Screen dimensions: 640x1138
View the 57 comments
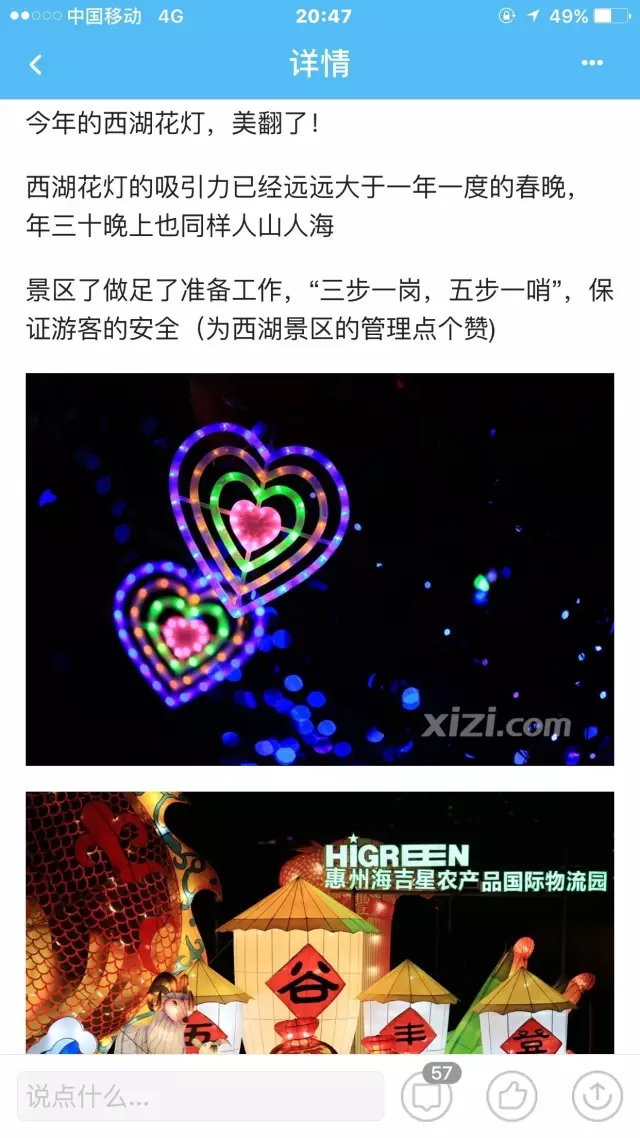coord(427,1097)
